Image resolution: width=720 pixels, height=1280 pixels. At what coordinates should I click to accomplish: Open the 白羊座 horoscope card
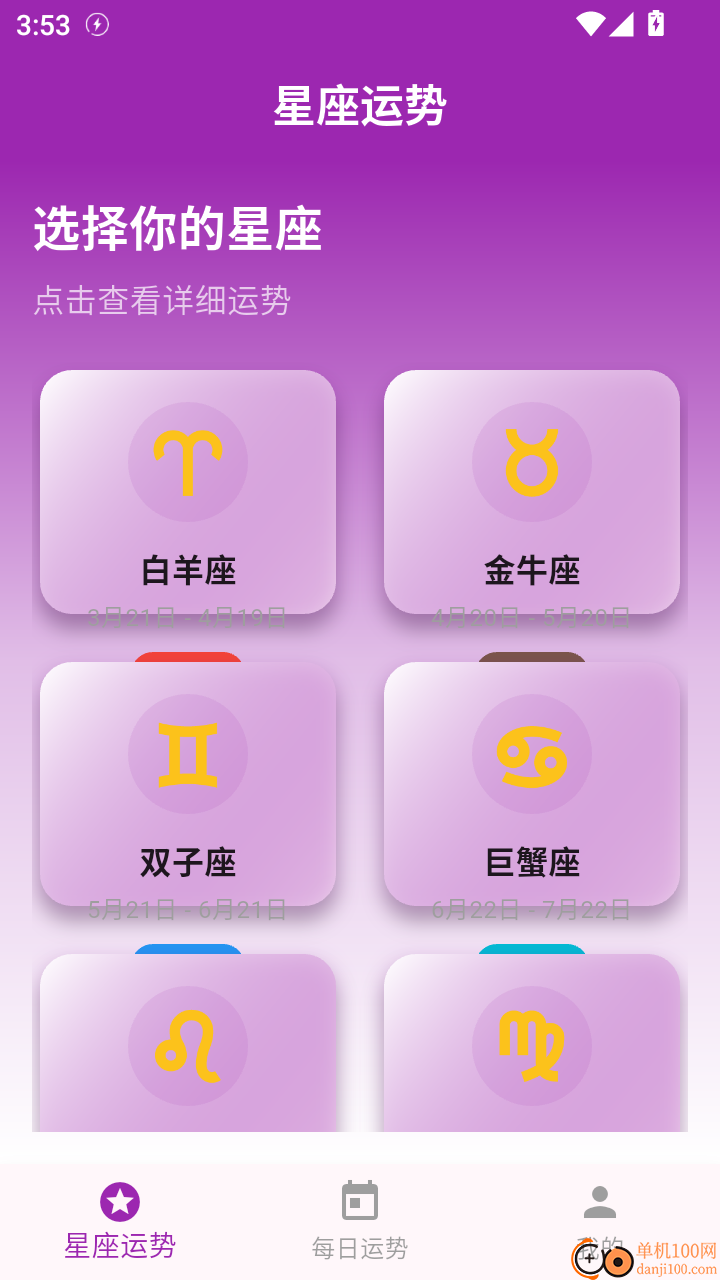[187, 492]
